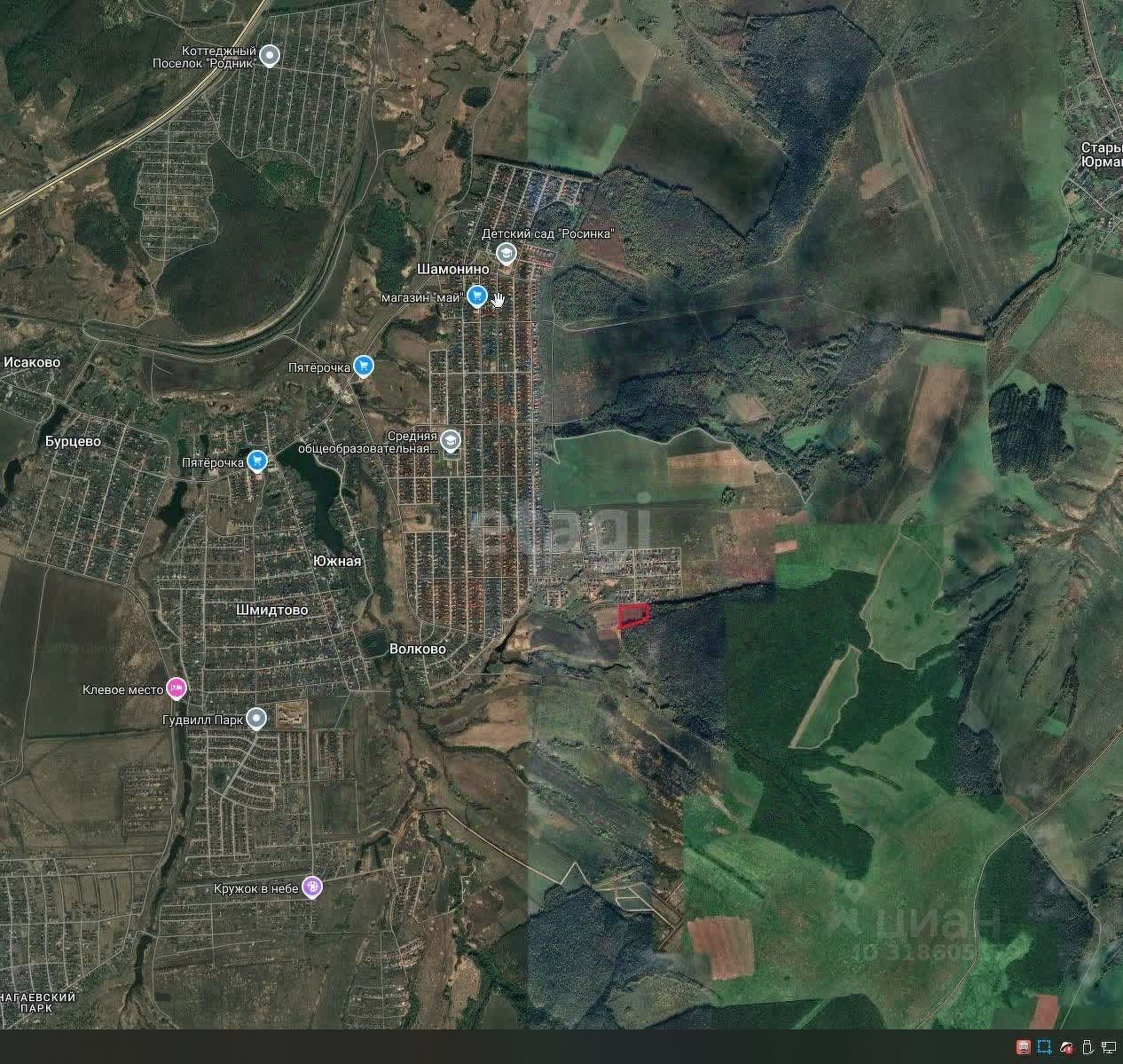The image size is (1123, 1064).
Task: Open the Пятёрочка marker near the railway bend
Action: (362, 366)
